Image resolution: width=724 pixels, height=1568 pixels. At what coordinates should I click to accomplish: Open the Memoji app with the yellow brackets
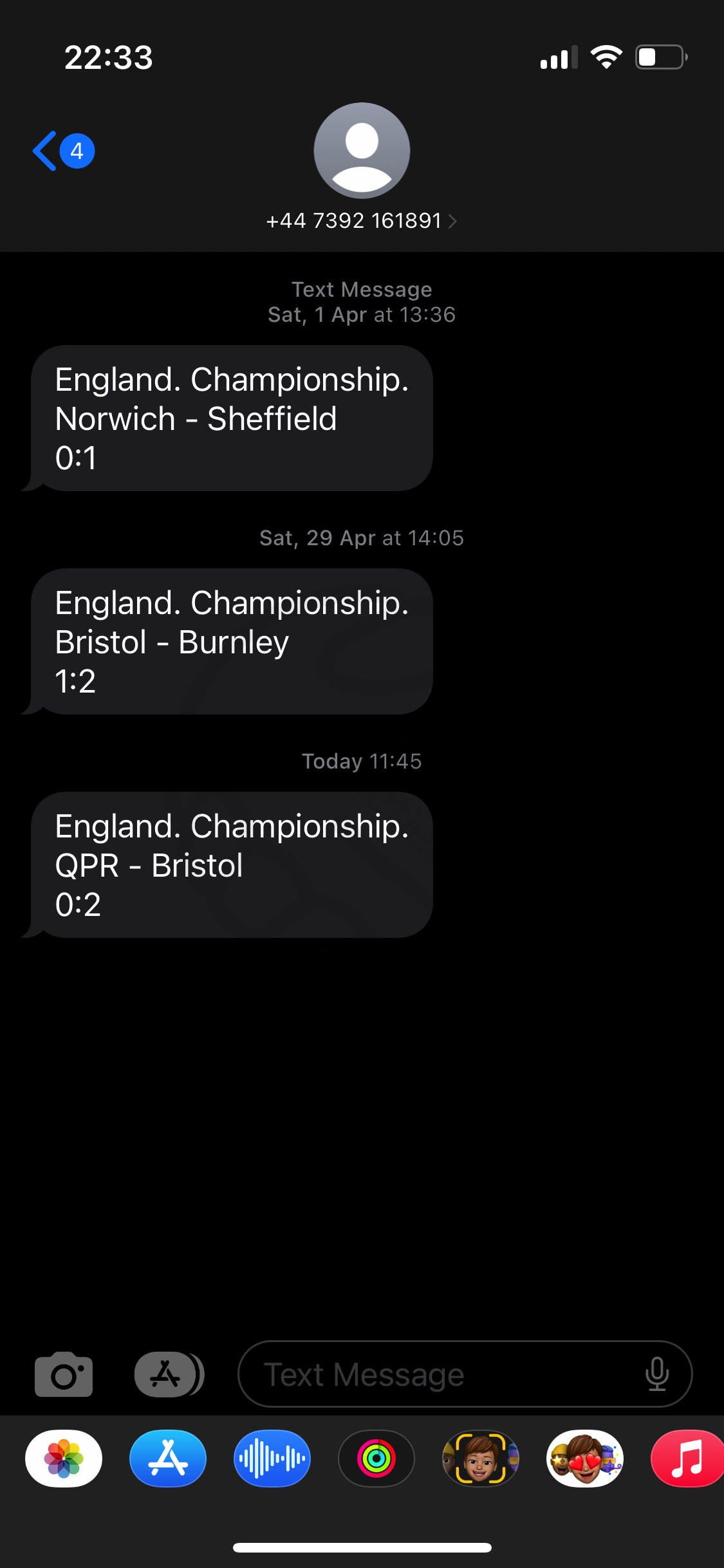tap(481, 1459)
